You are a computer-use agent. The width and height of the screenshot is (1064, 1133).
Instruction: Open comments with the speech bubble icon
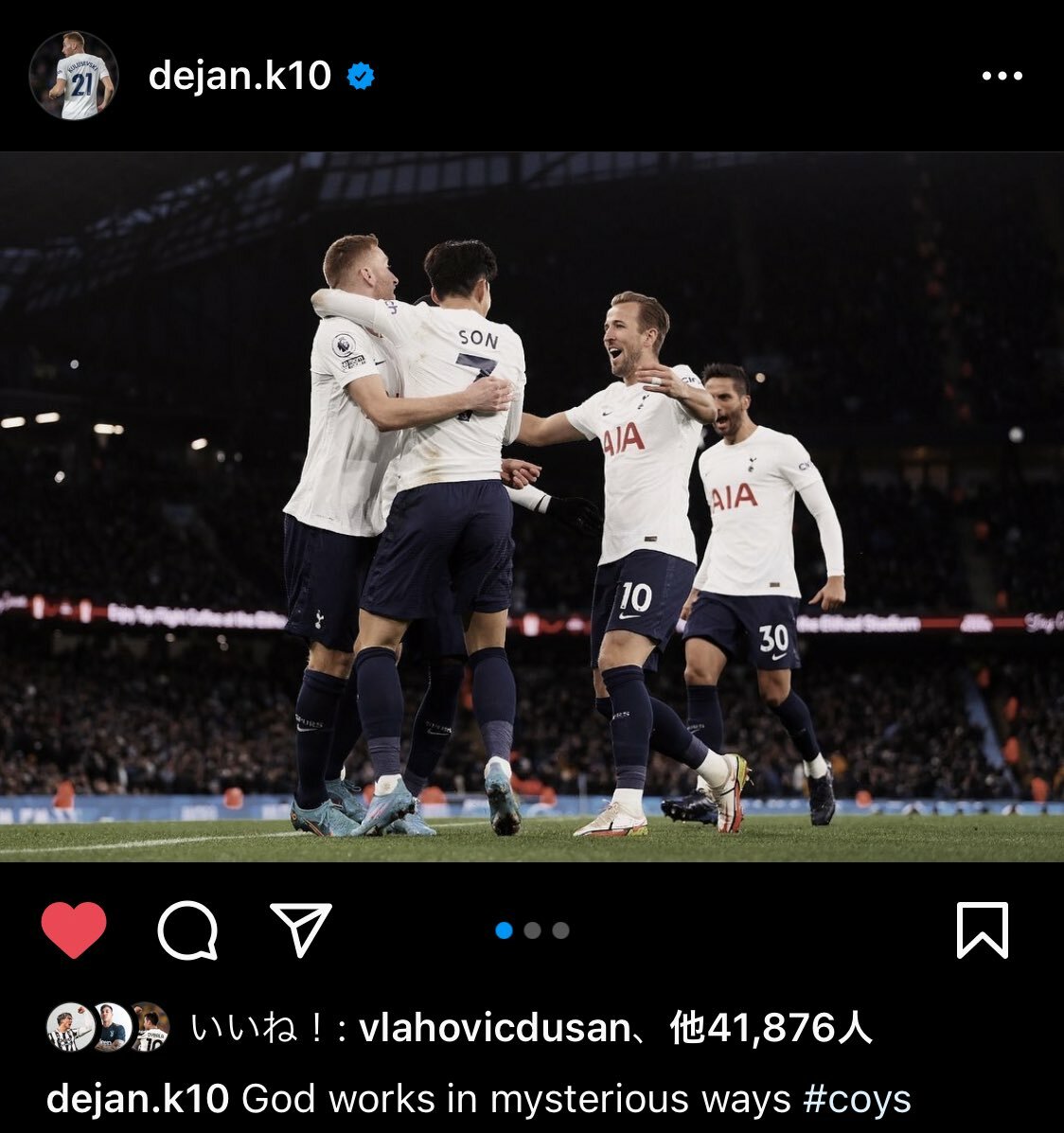(187, 929)
